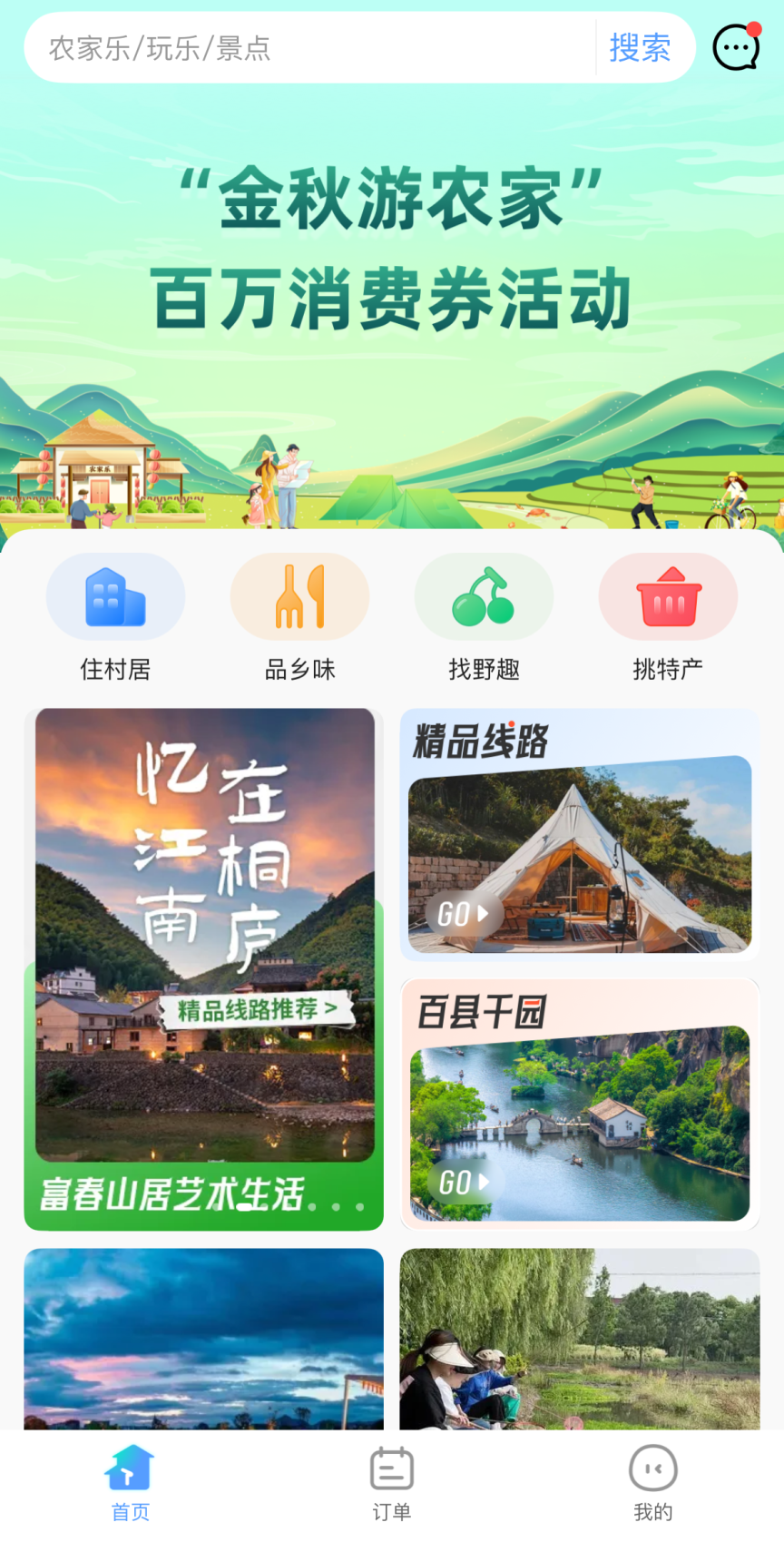The width and height of the screenshot is (784, 1542).
Task: Open the cloudy sky photo card
Action: coord(204,1339)
